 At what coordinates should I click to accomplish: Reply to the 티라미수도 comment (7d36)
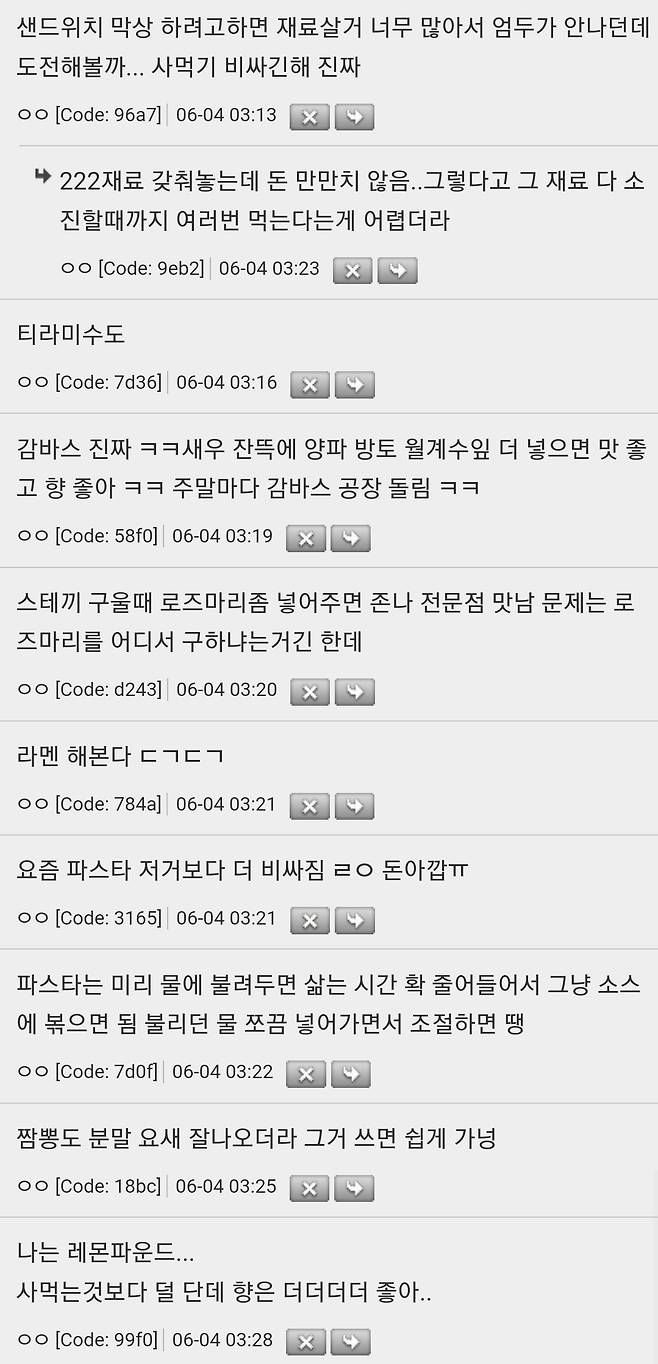(x=353, y=385)
